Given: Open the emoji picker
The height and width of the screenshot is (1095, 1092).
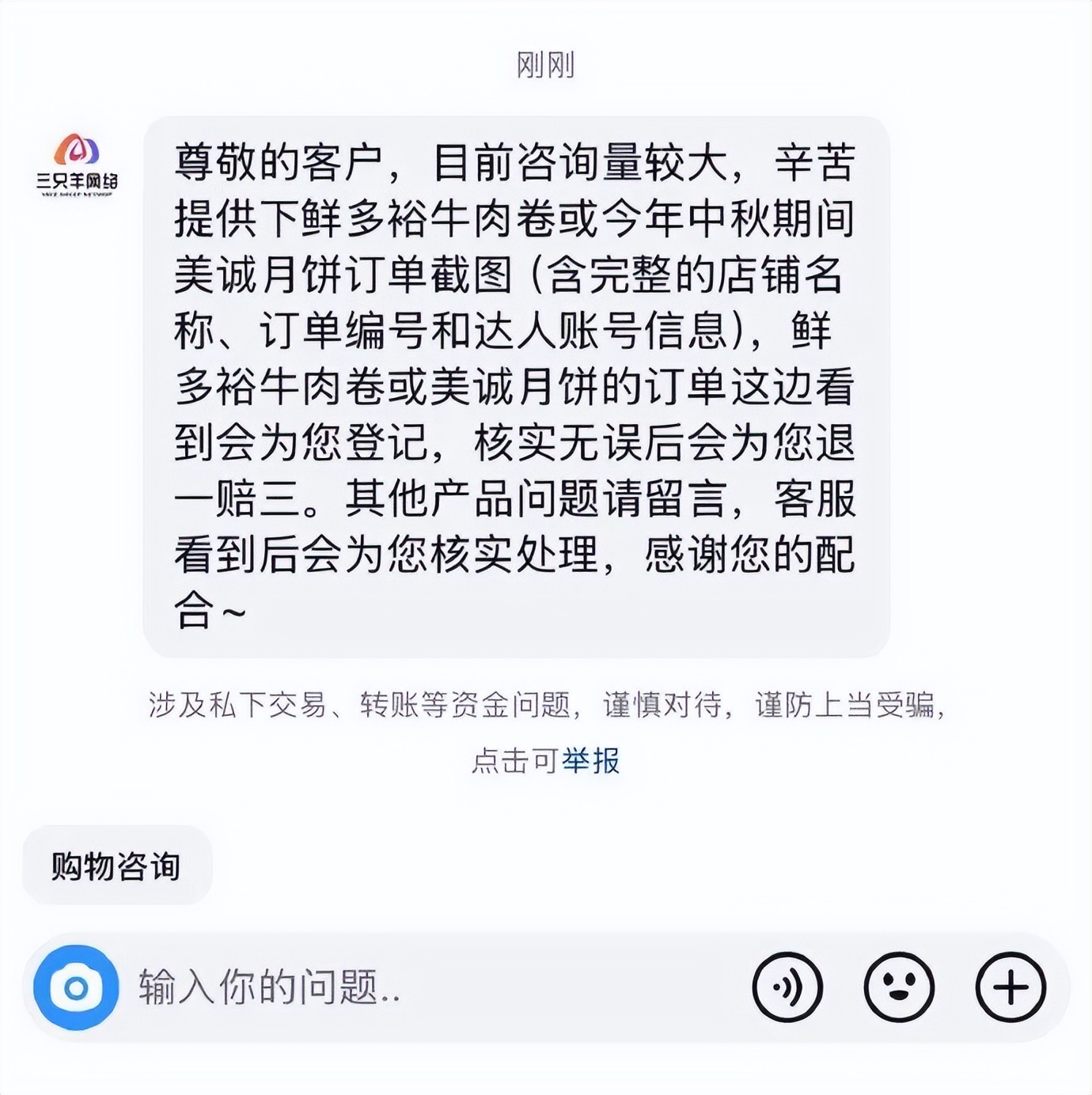Looking at the screenshot, I should coord(899,987).
